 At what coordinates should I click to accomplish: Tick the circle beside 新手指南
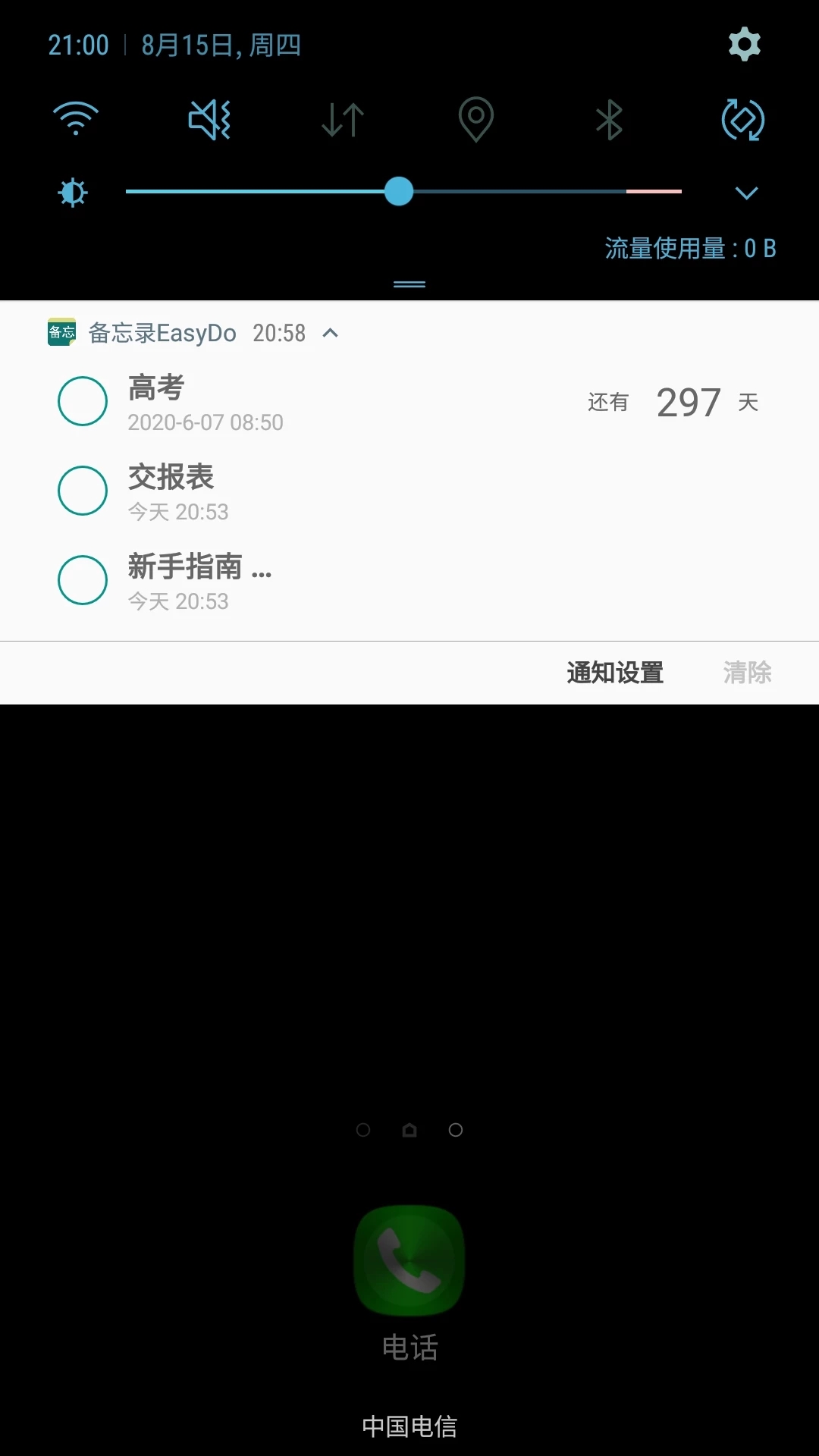(83, 579)
